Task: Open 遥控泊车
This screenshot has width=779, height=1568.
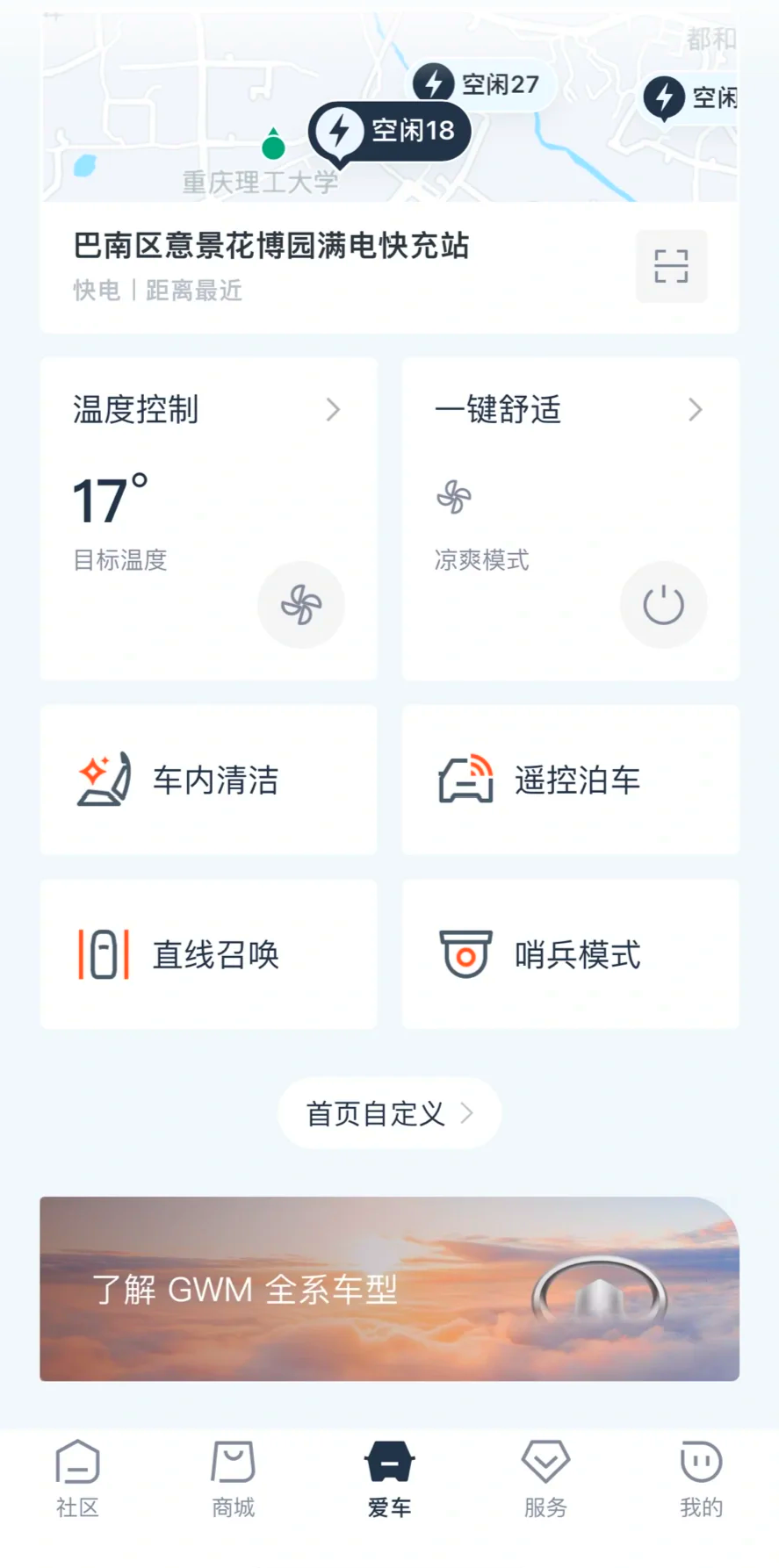Action: point(571,780)
